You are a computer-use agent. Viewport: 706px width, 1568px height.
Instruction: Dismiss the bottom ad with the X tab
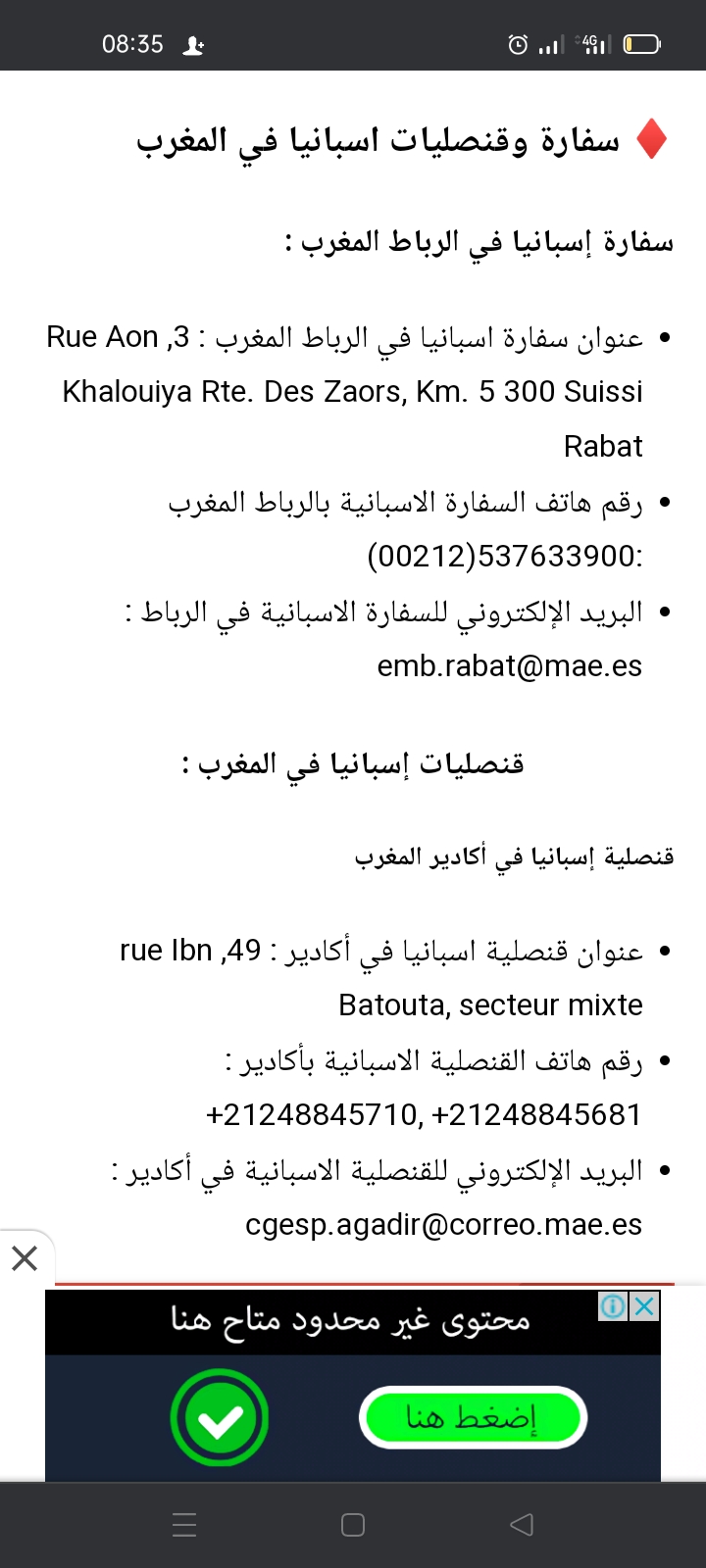pos(25,1257)
